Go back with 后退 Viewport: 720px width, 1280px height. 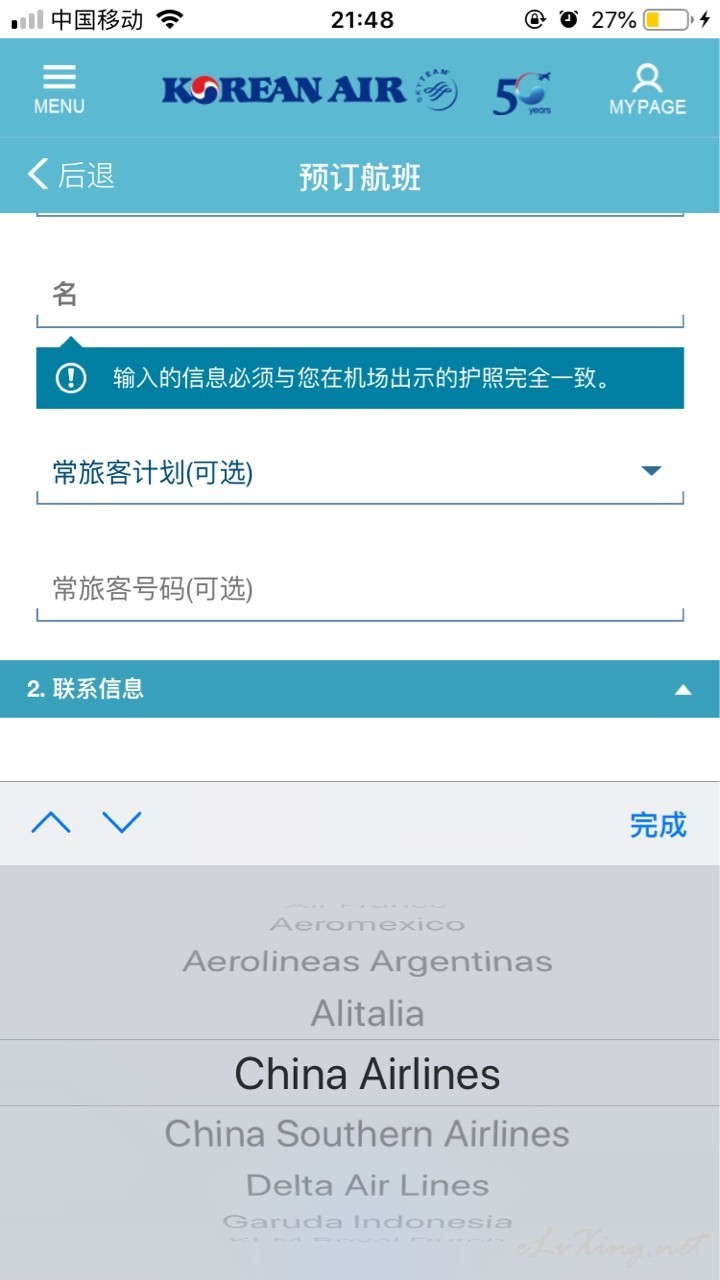point(71,175)
